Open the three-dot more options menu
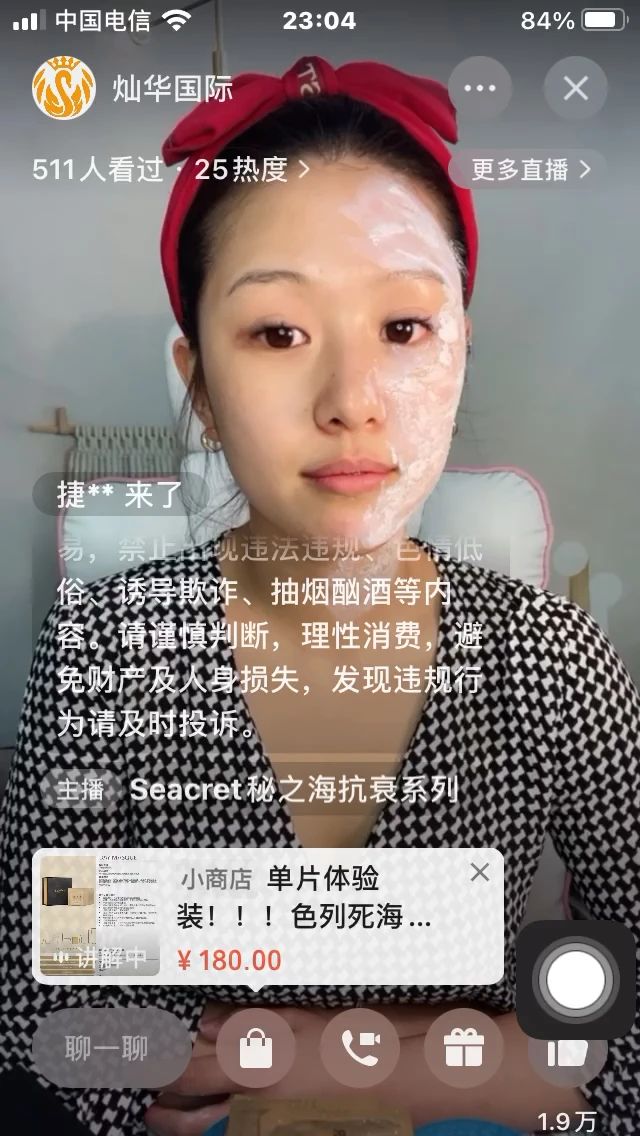640x1136 pixels. click(480, 88)
